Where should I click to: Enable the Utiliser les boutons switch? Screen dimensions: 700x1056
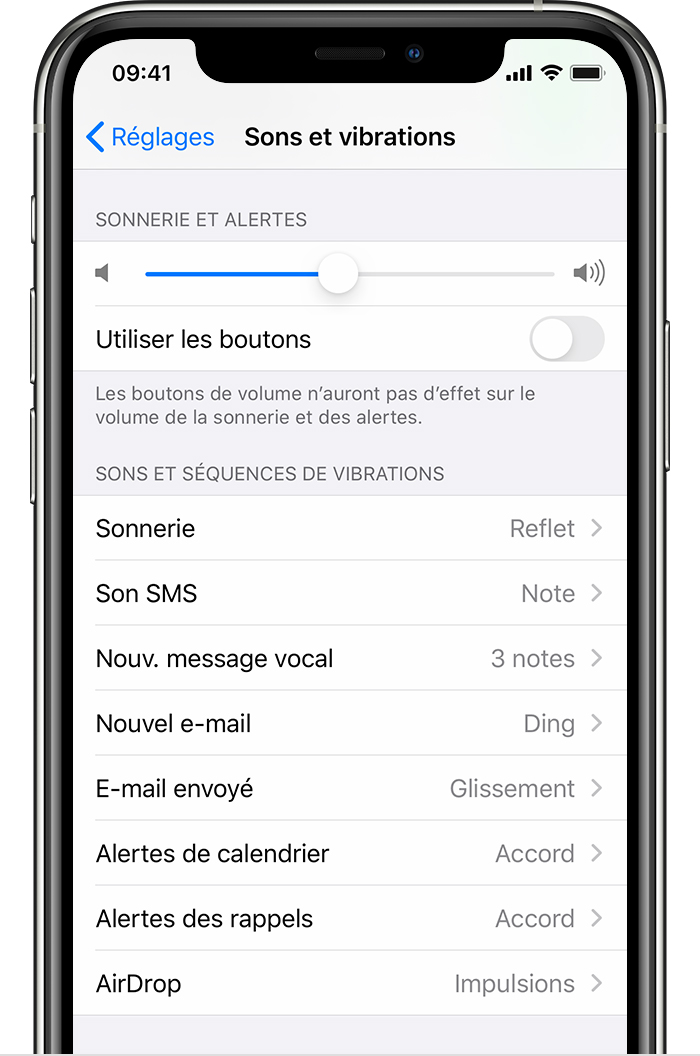click(566, 339)
